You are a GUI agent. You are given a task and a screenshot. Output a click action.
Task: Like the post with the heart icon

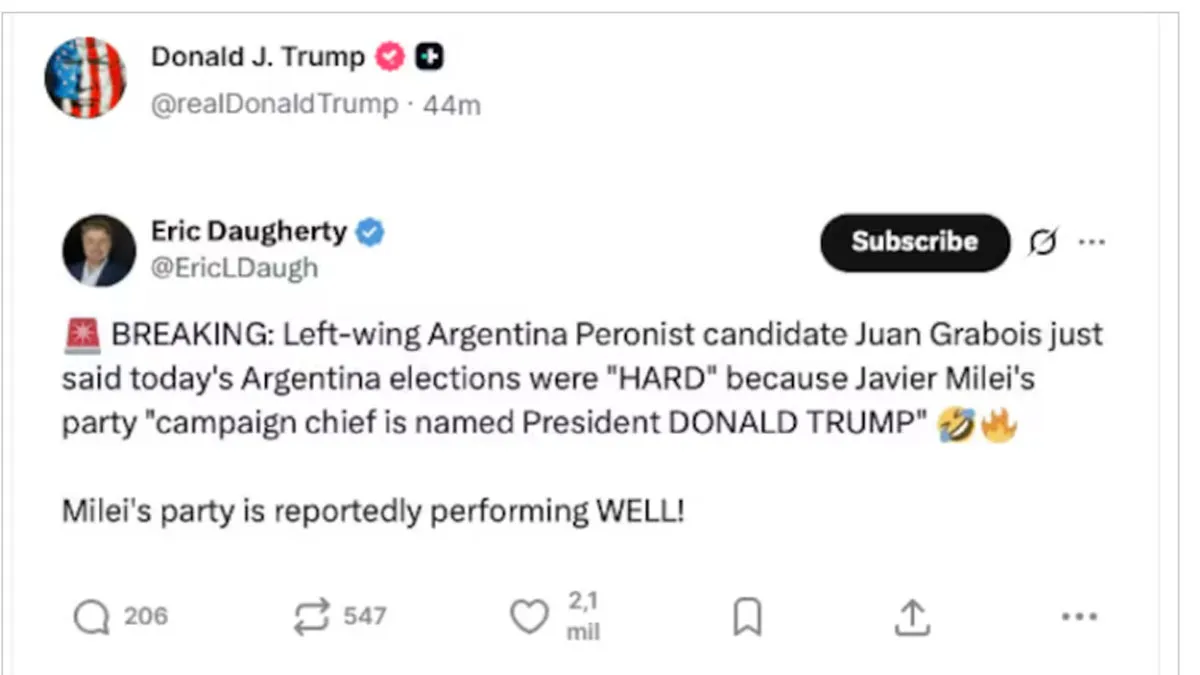pyautogui.click(x=529, y=617)
